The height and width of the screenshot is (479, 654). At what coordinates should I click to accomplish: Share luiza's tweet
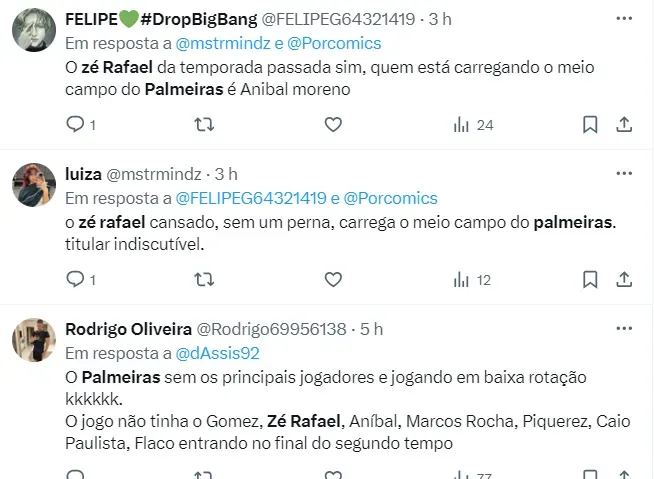pyautogui.click(x=623, y=280)
